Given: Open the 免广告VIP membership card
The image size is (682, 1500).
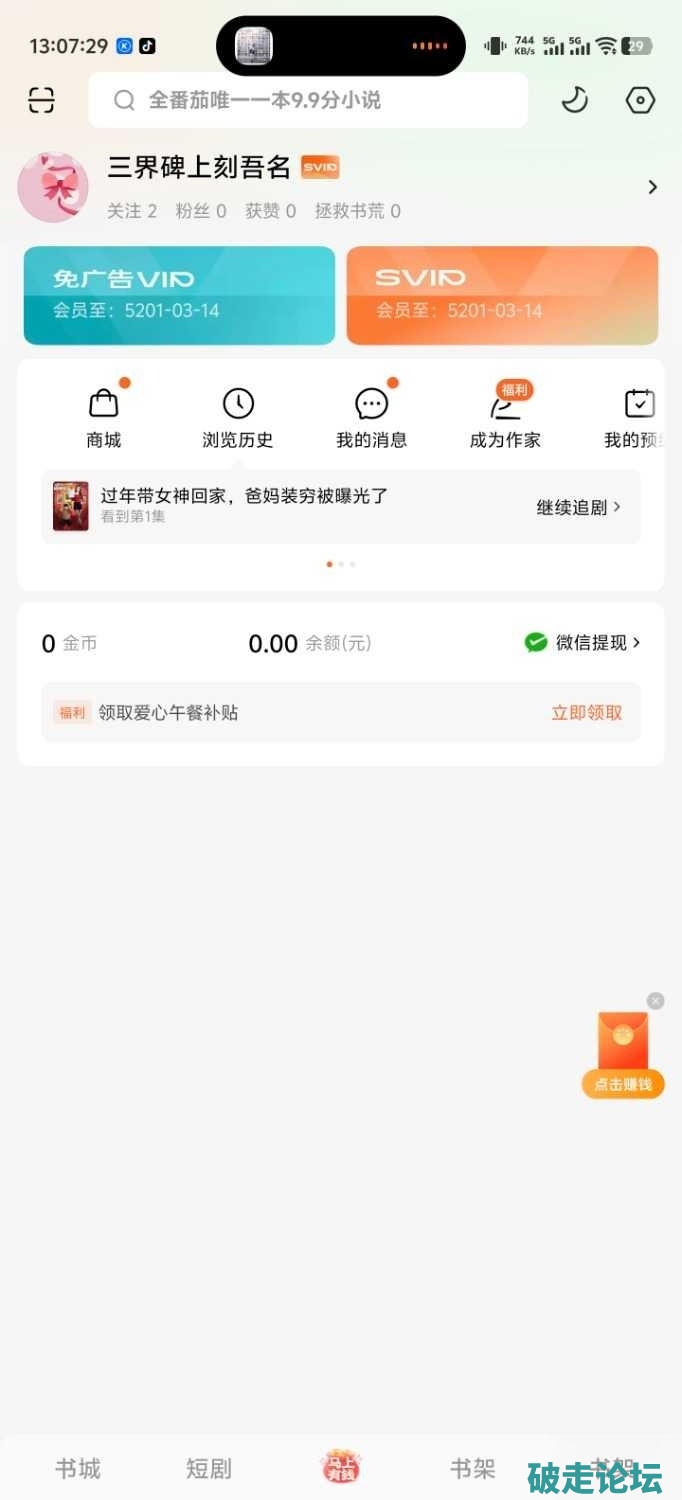Looking at the screenshot, I should click(x=179, y=295).
